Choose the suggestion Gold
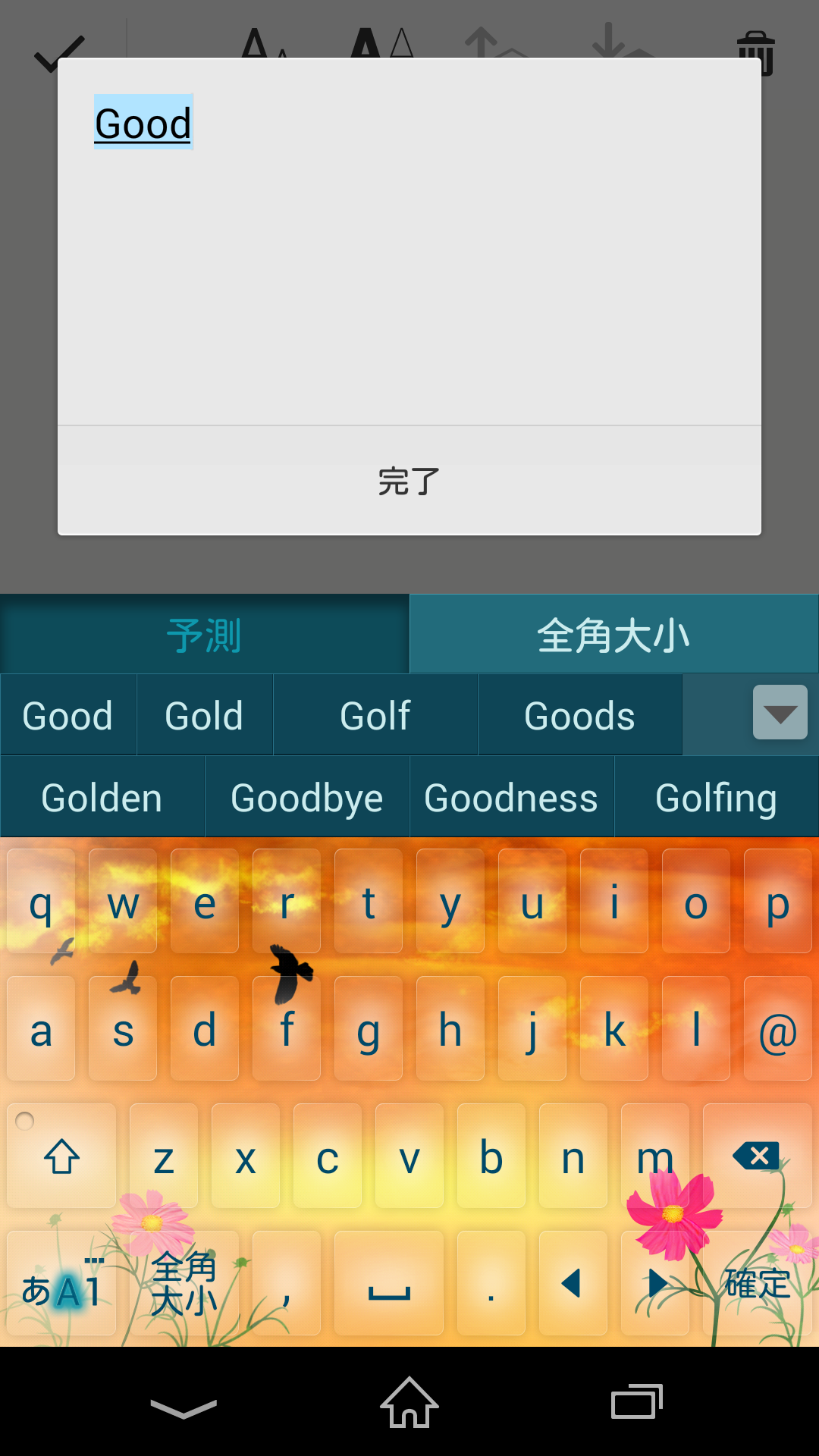This screenshot has width=819, height=1456. pyautogui.click(x=204, y=716)
